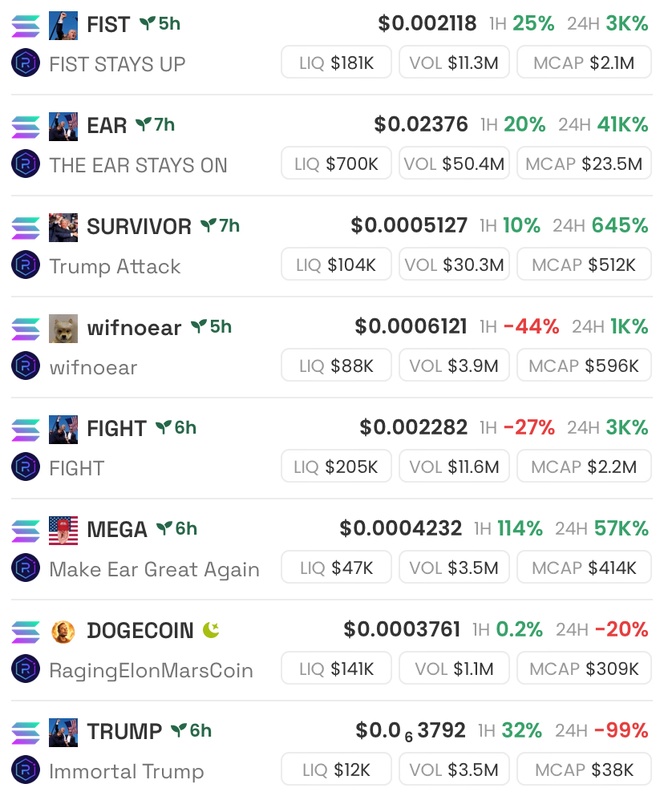Screen dimensions: 664x800
Task: View the wifnoear token details
Action: 134,328
